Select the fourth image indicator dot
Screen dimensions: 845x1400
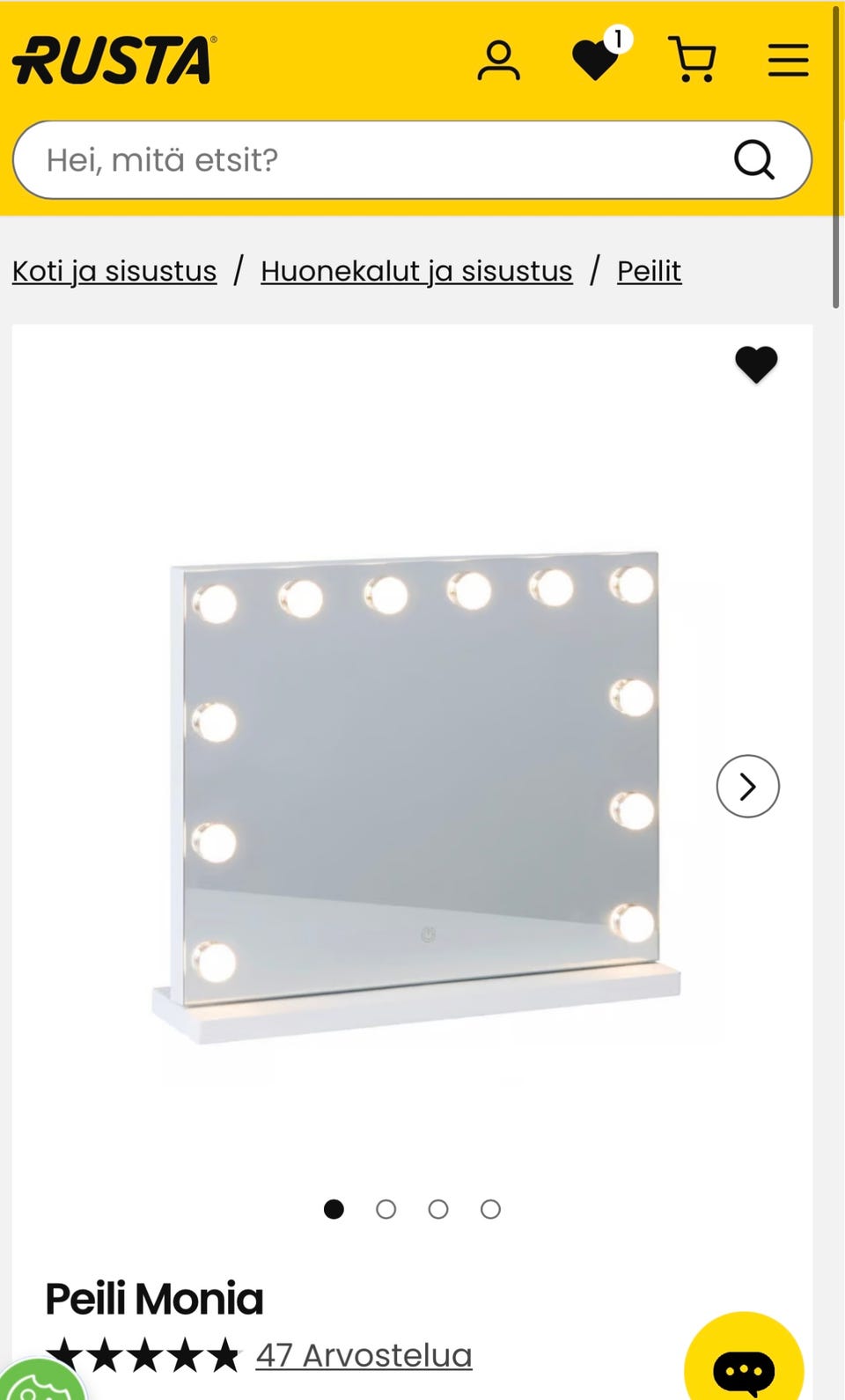click(490, 1209)
